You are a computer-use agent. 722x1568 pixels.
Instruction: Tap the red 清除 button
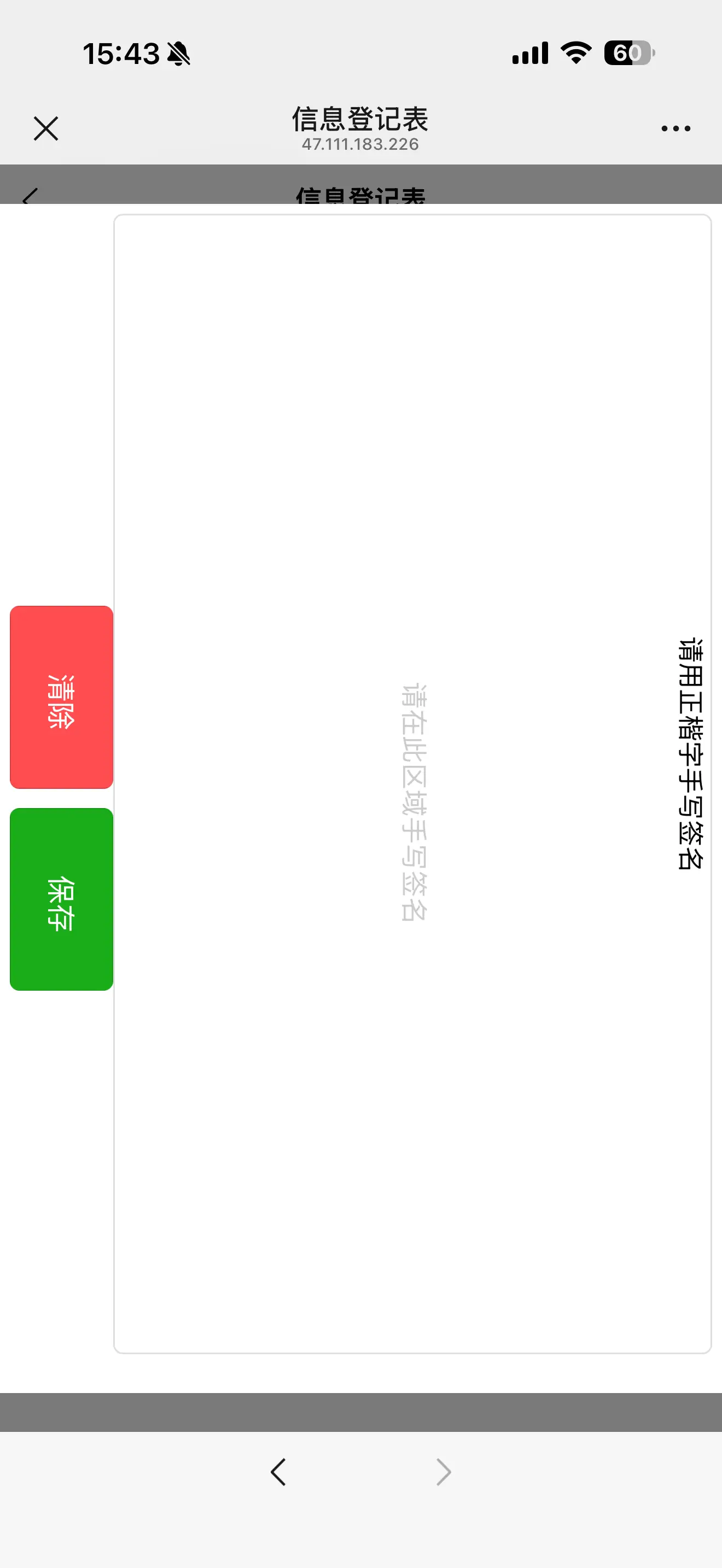point(61,697)
